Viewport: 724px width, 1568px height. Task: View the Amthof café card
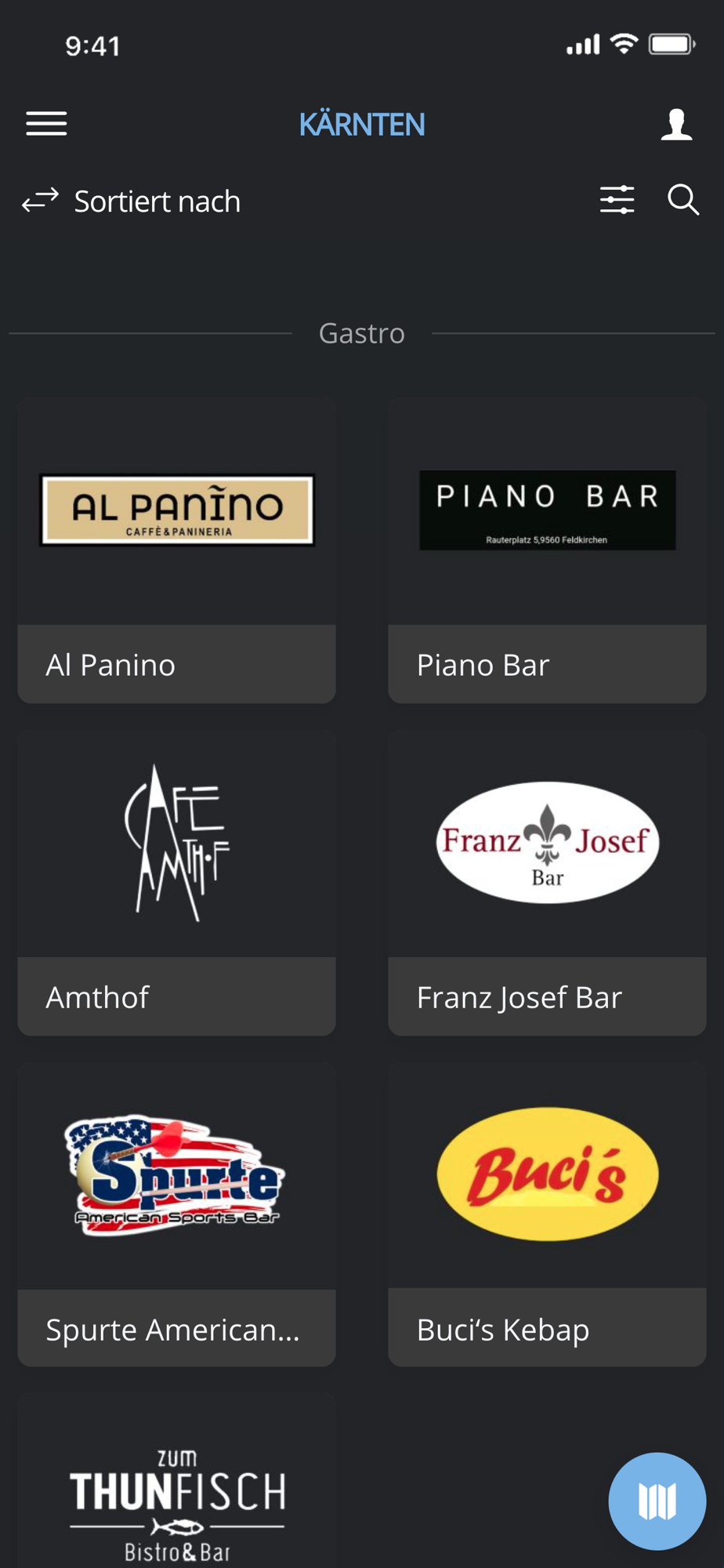(x=176, y=883)
